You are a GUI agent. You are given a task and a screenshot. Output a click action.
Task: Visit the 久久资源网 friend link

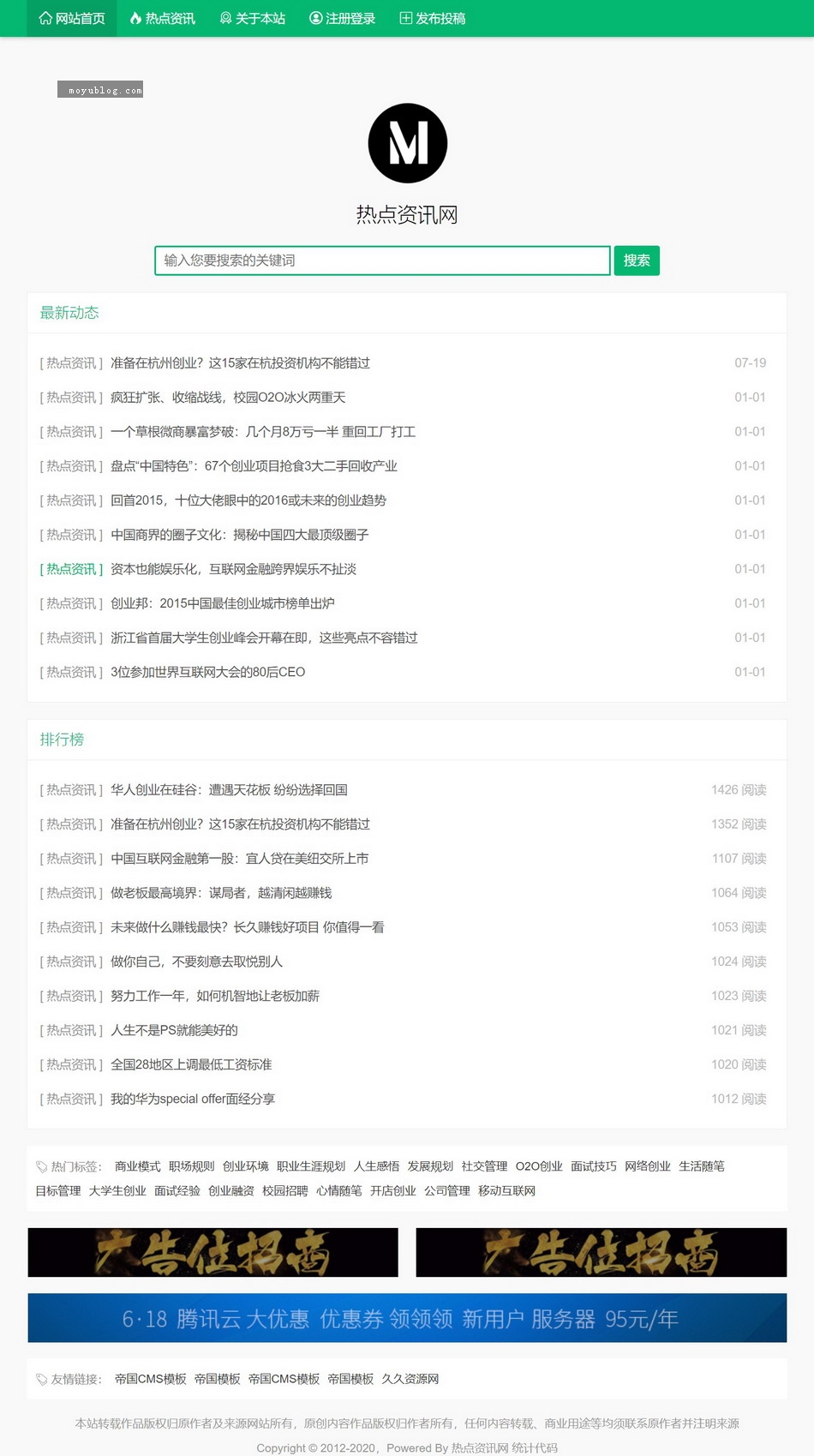tap(410, 1379)
